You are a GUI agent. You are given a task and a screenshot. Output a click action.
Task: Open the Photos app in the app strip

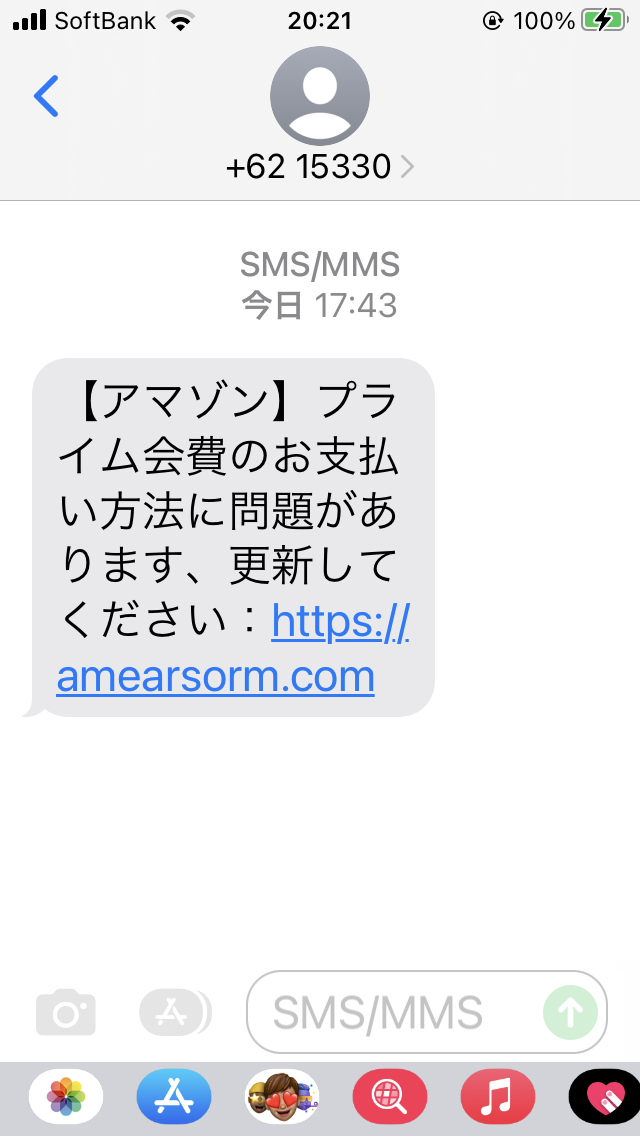[x=66, y=1097]
